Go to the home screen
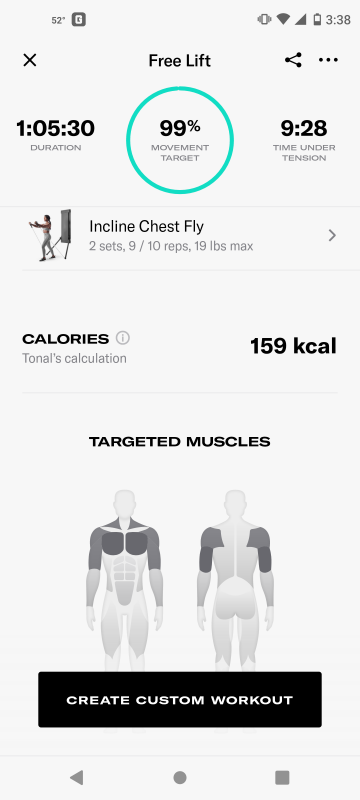The width and height of the screenshot is (360, 800). [180, 778]
